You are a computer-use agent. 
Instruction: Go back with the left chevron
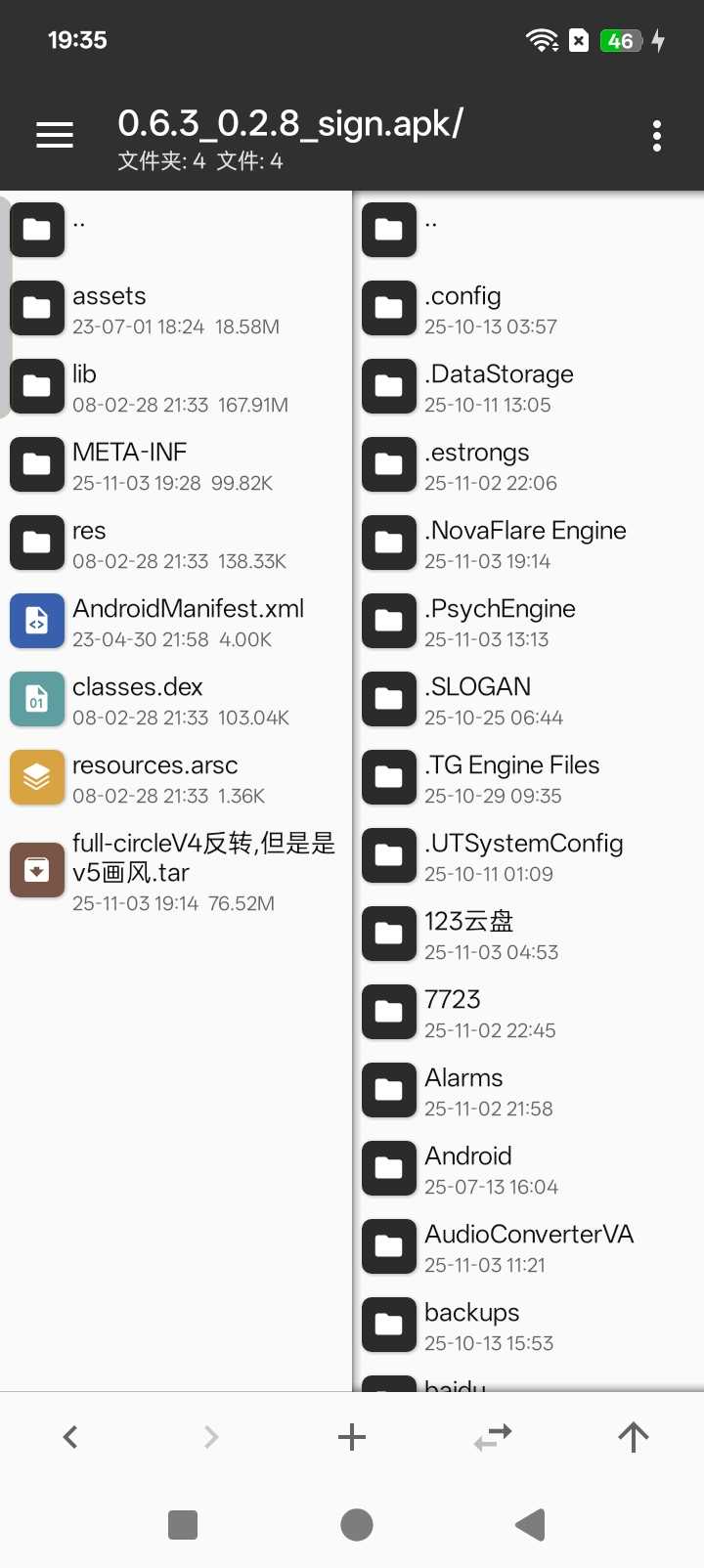point(70,1437)
